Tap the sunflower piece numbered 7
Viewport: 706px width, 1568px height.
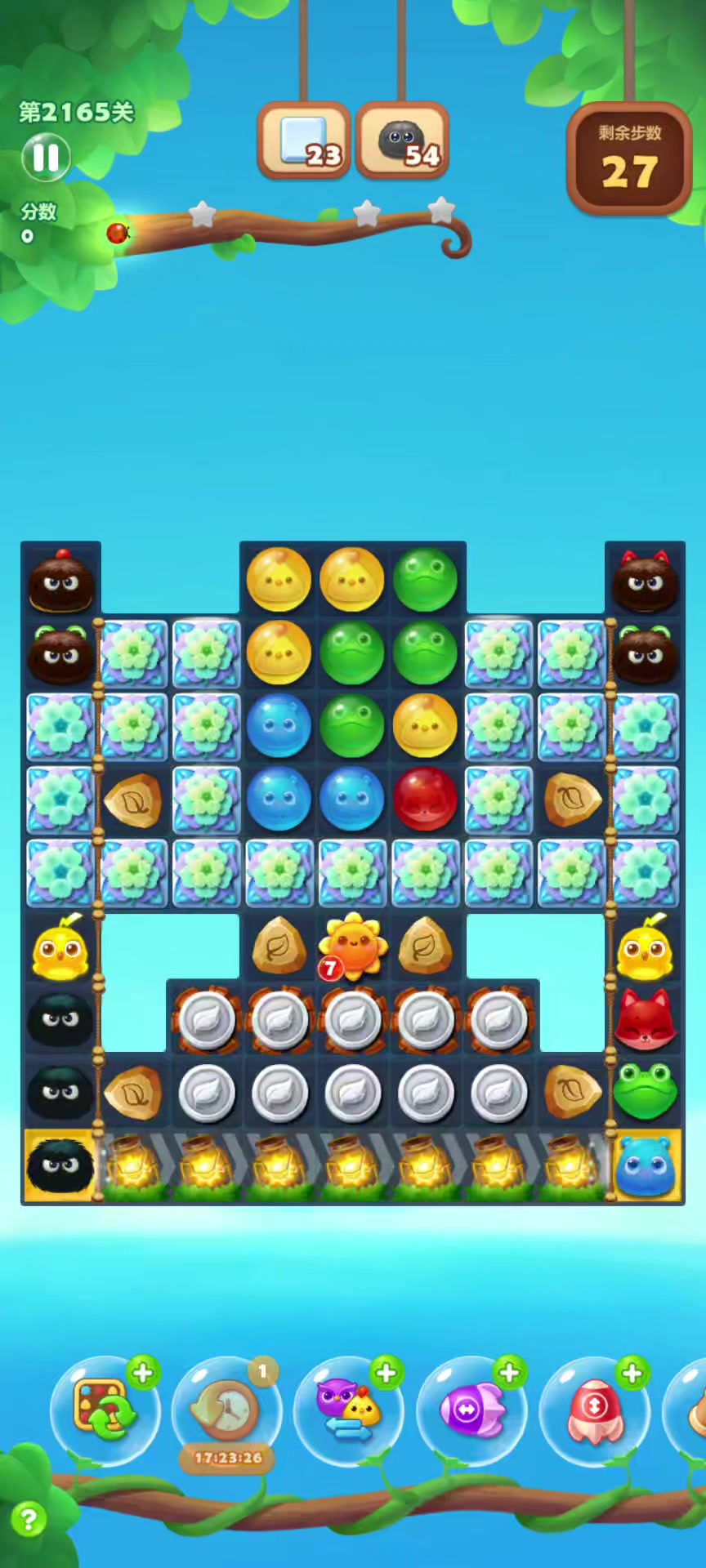(x=353, y=947)
